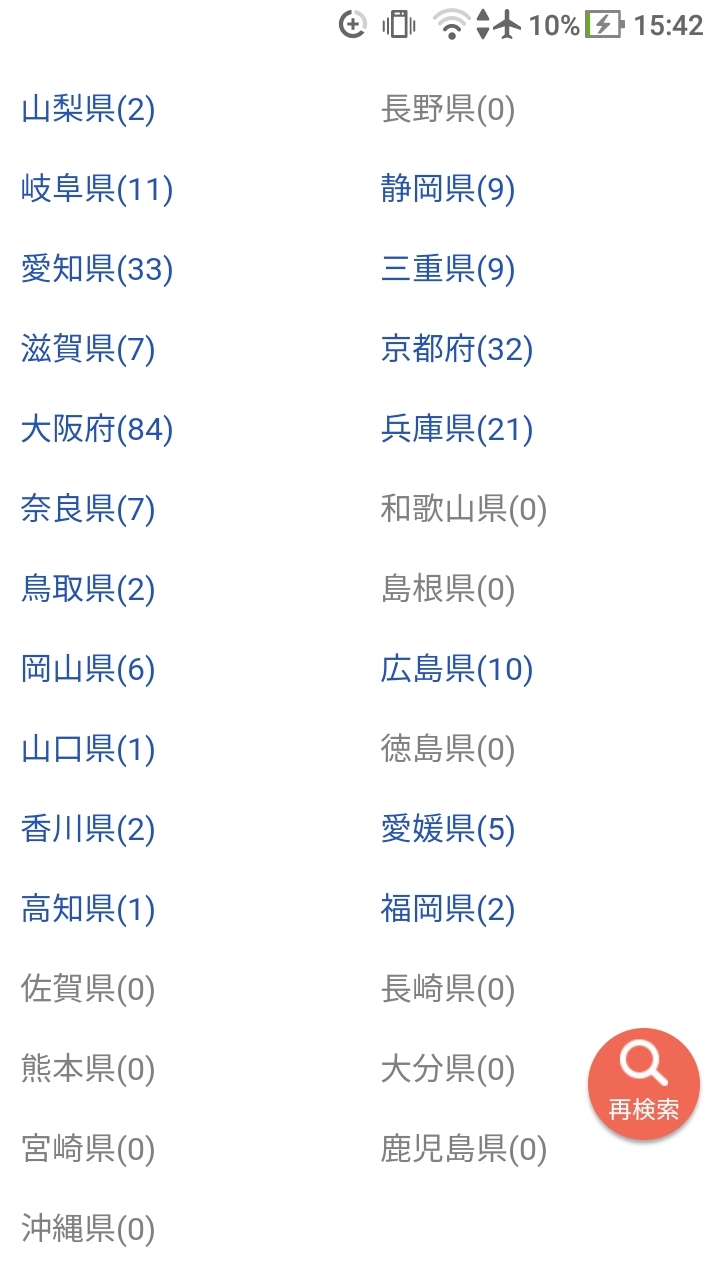The image size is (720, 1280).
Task: Open 広島県(10) listings
Action: (x=456, y=669)
